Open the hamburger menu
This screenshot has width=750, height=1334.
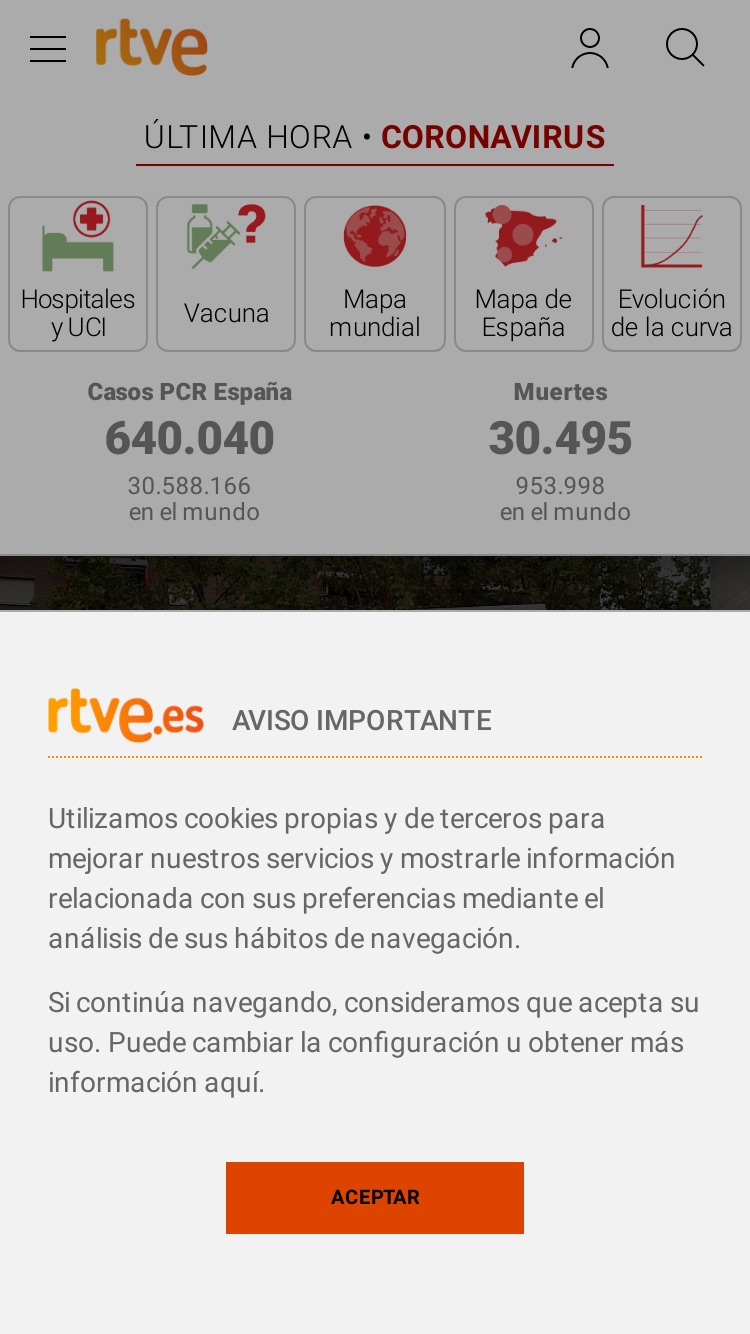coord(48,49)
